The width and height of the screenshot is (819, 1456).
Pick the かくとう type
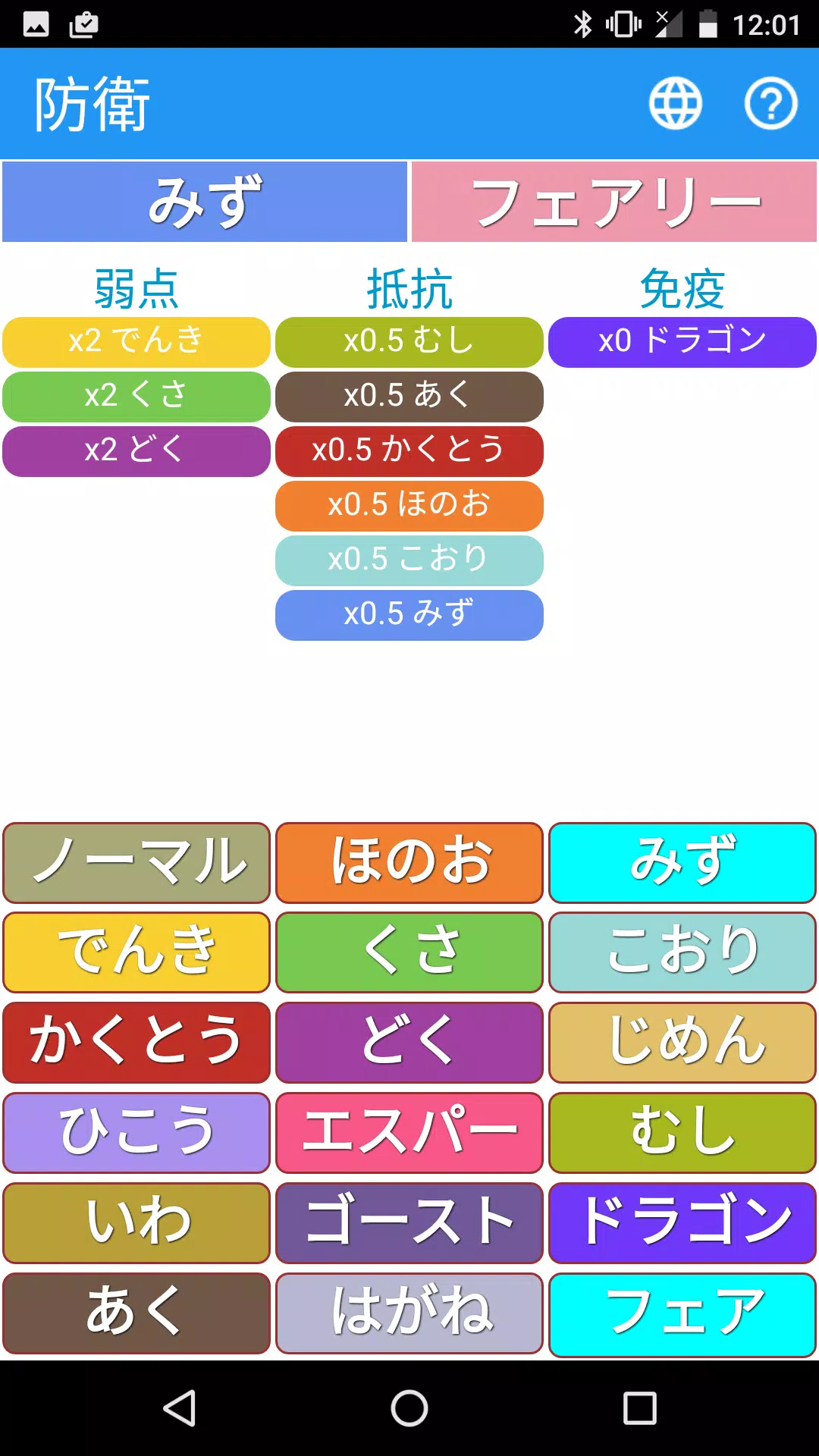pyautogui.click(x=136, y=1043)
